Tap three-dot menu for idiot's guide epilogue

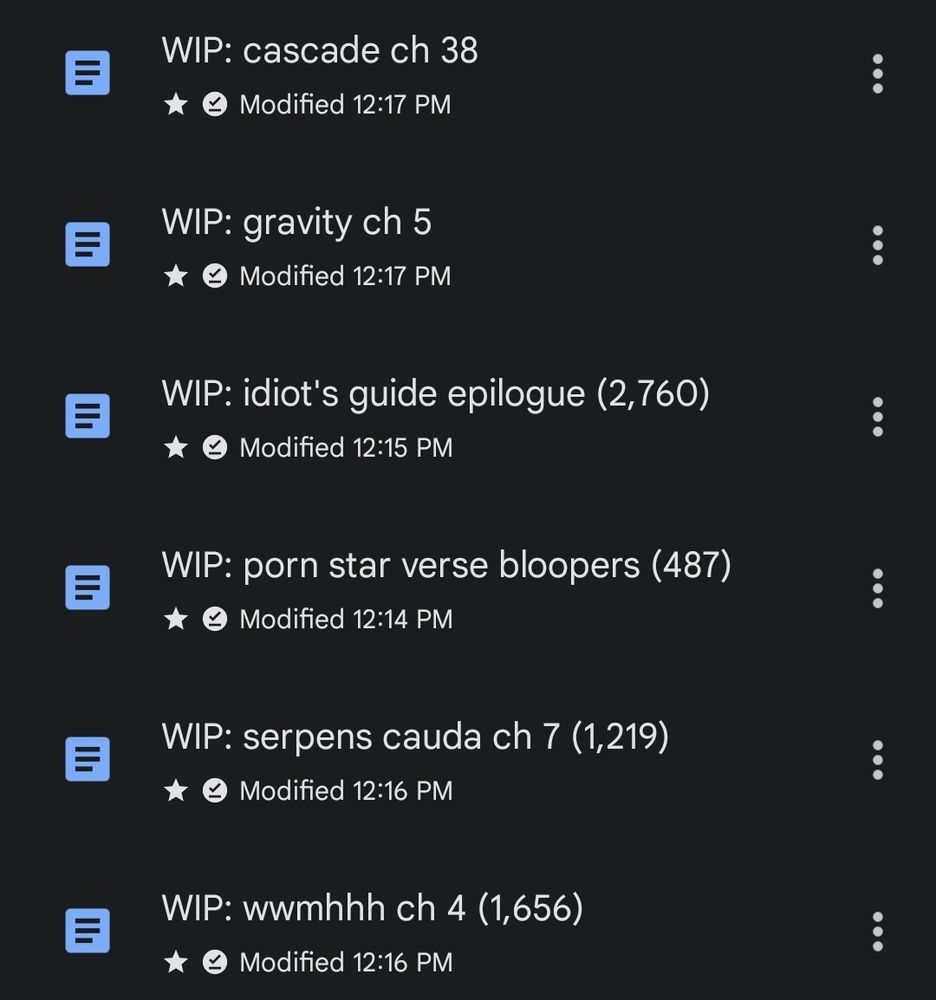(x=877, y=417)
